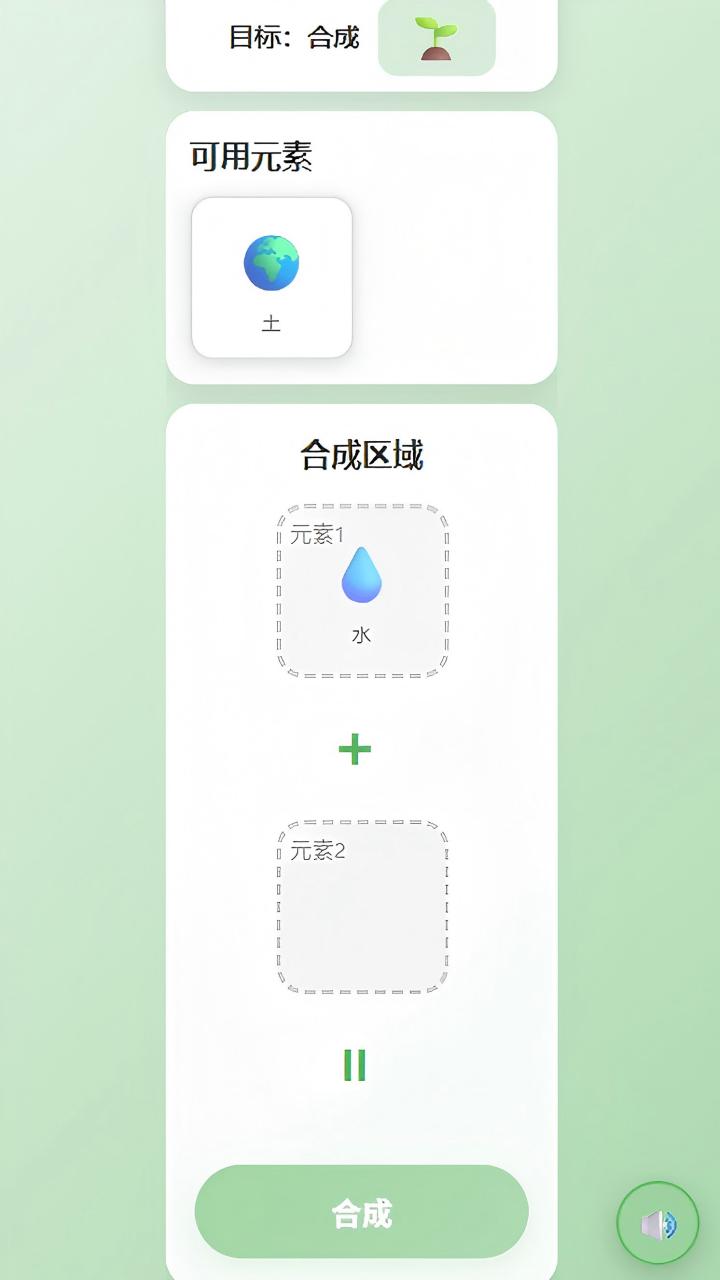Click the sprout image next to 目标
Viewport: 720px width, 1280px height.
coord(436,37)
